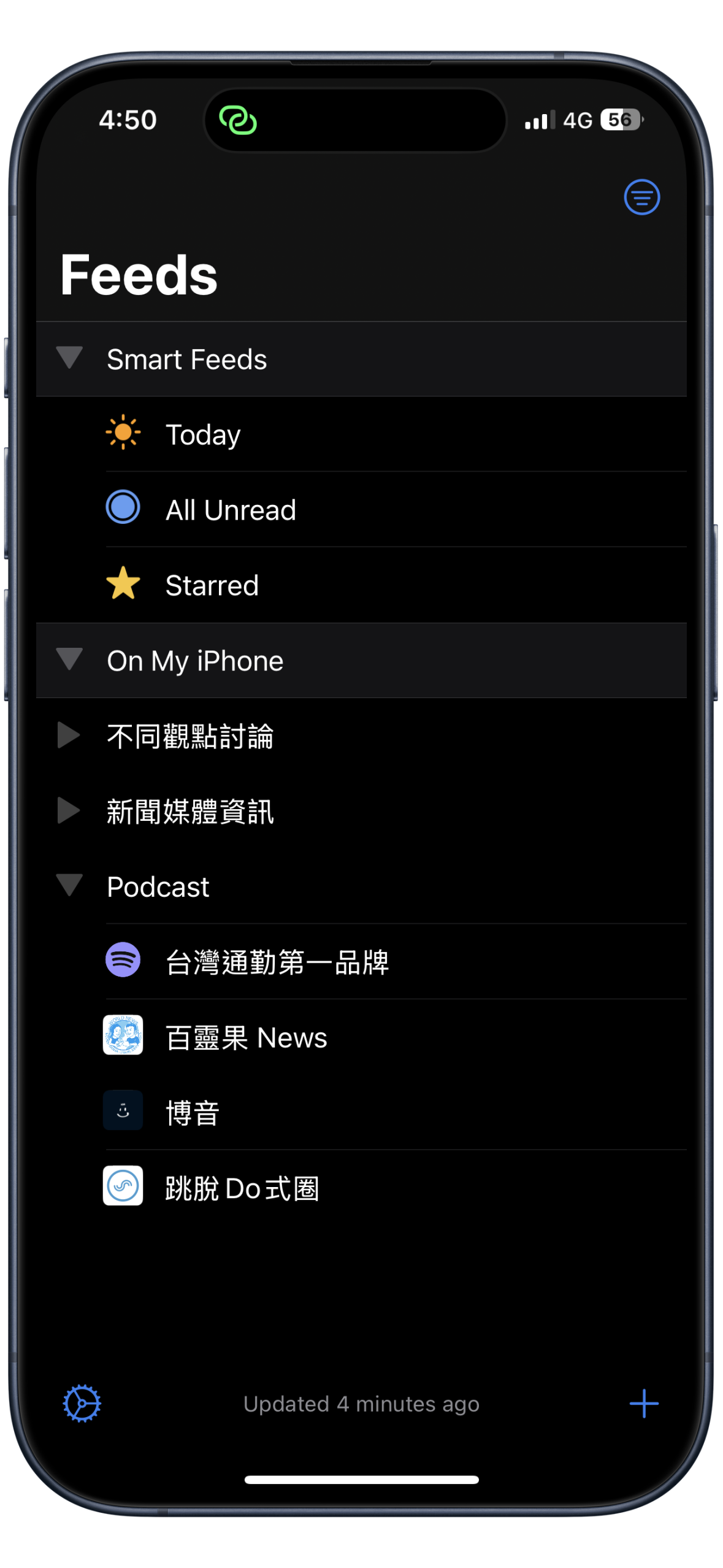Open the 博音 feed
723x1568 pixels.
click(x=193, y=1112)
